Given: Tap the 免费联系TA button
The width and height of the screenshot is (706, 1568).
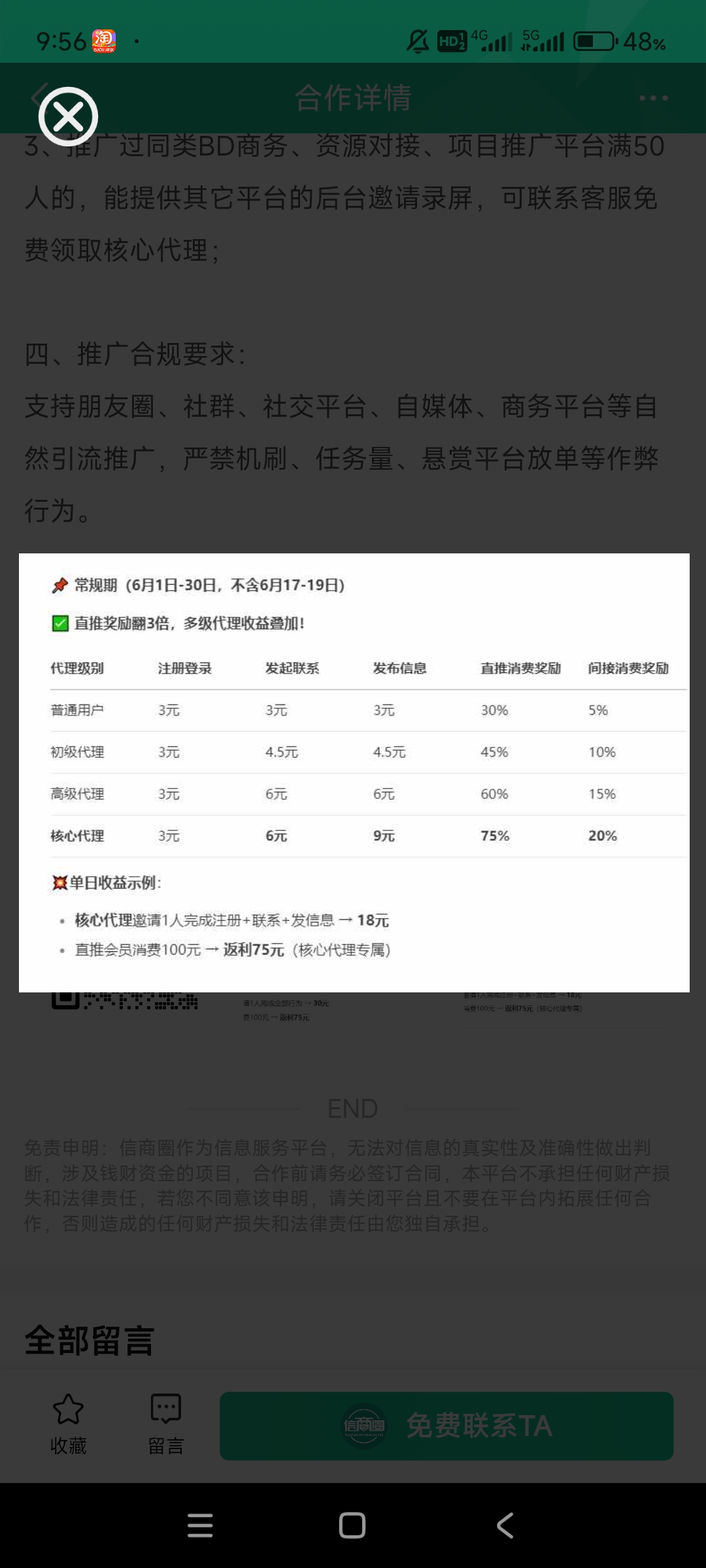Looking at the screenshot, I should (x=446, y=1426).
